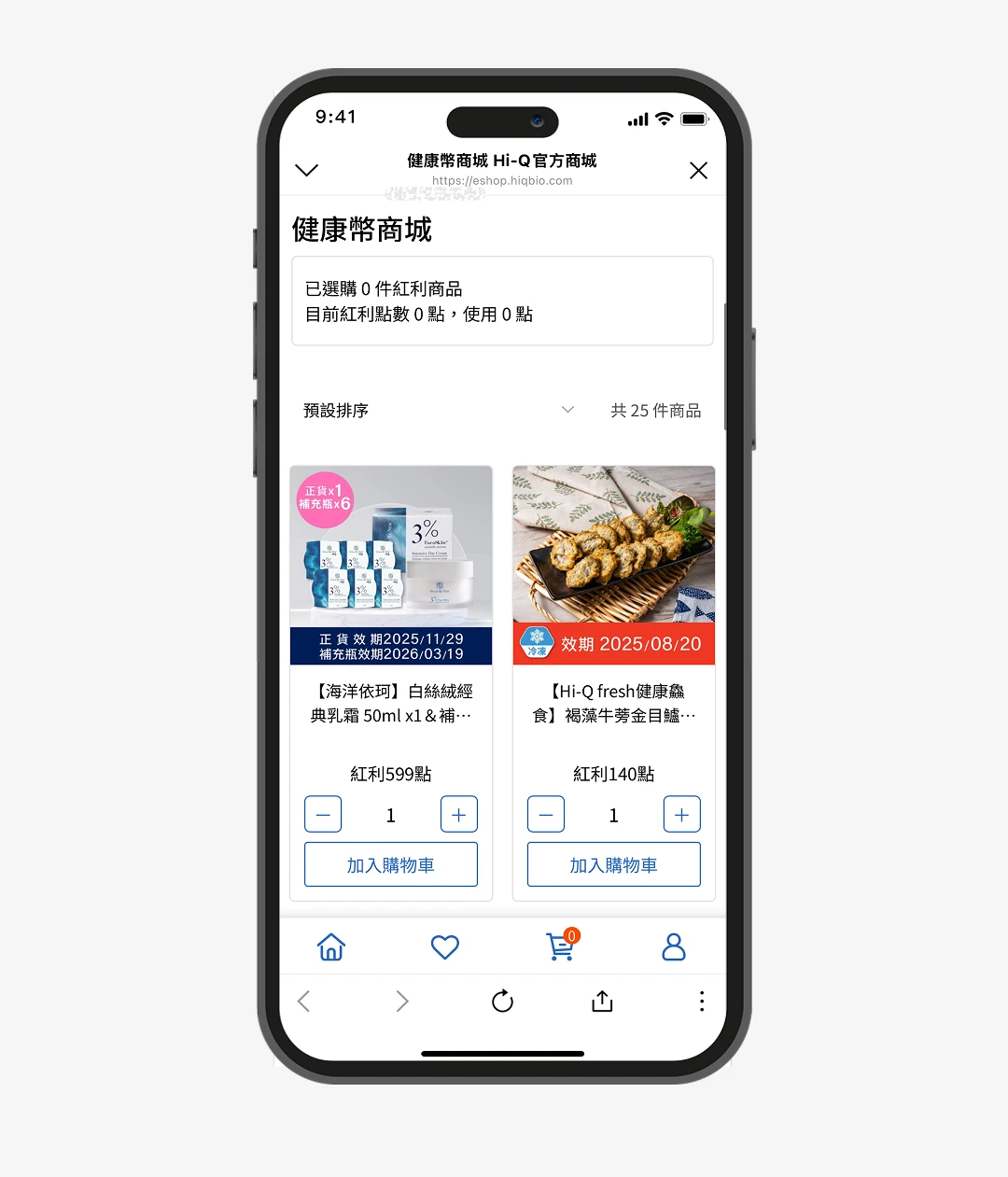Decrease quantity for the 紅利599點 item
Viewport: 1008px width, 1177px height.
323,815
